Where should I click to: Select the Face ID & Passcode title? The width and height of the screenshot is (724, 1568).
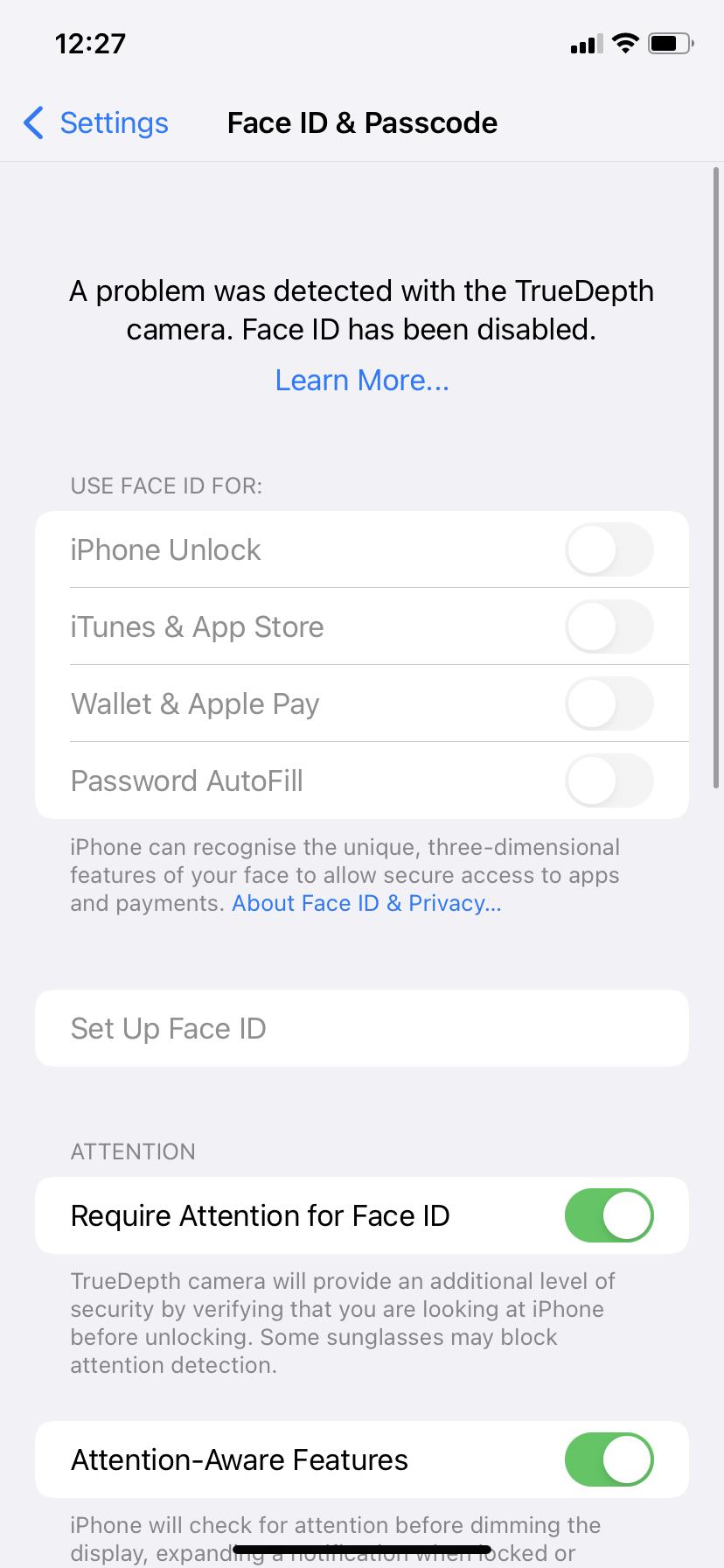tap(361, 123)
